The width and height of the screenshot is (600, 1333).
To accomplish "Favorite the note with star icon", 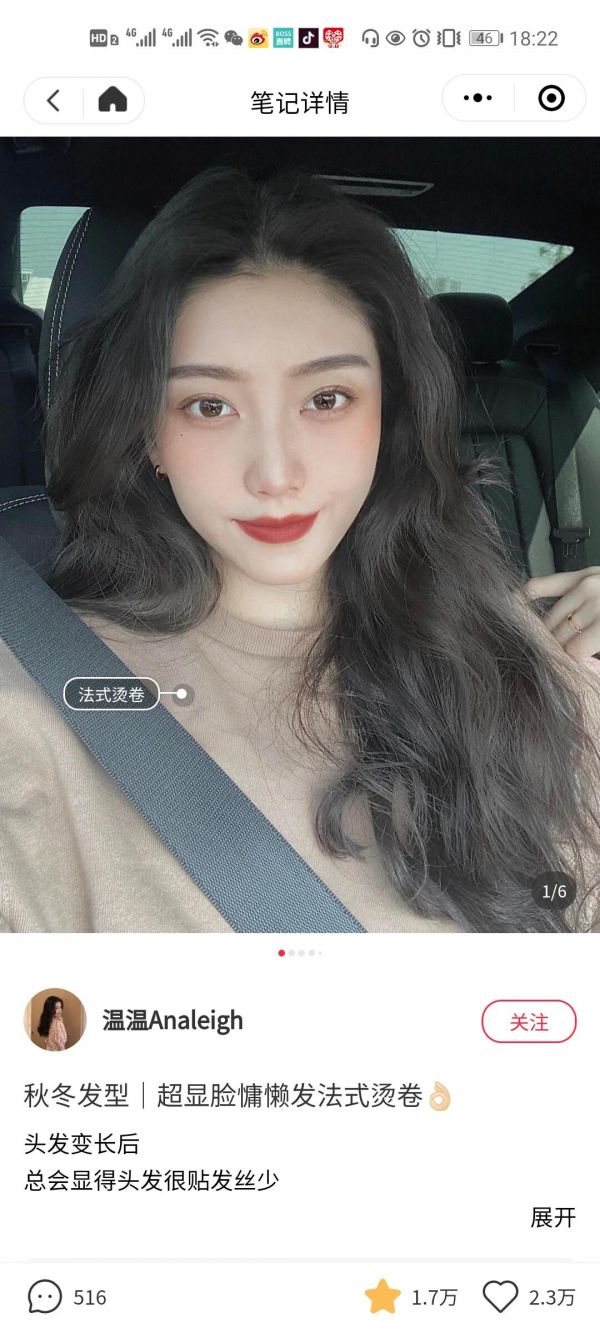I will [382, 1297].
